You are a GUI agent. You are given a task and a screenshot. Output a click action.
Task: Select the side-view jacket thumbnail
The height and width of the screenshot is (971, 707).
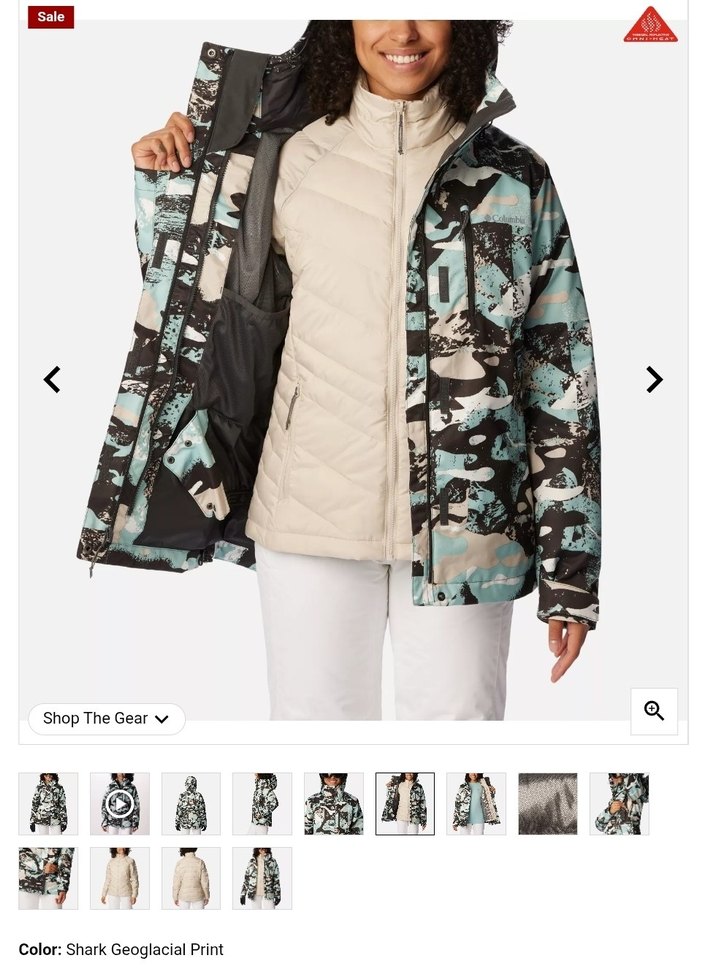[262, 803]
